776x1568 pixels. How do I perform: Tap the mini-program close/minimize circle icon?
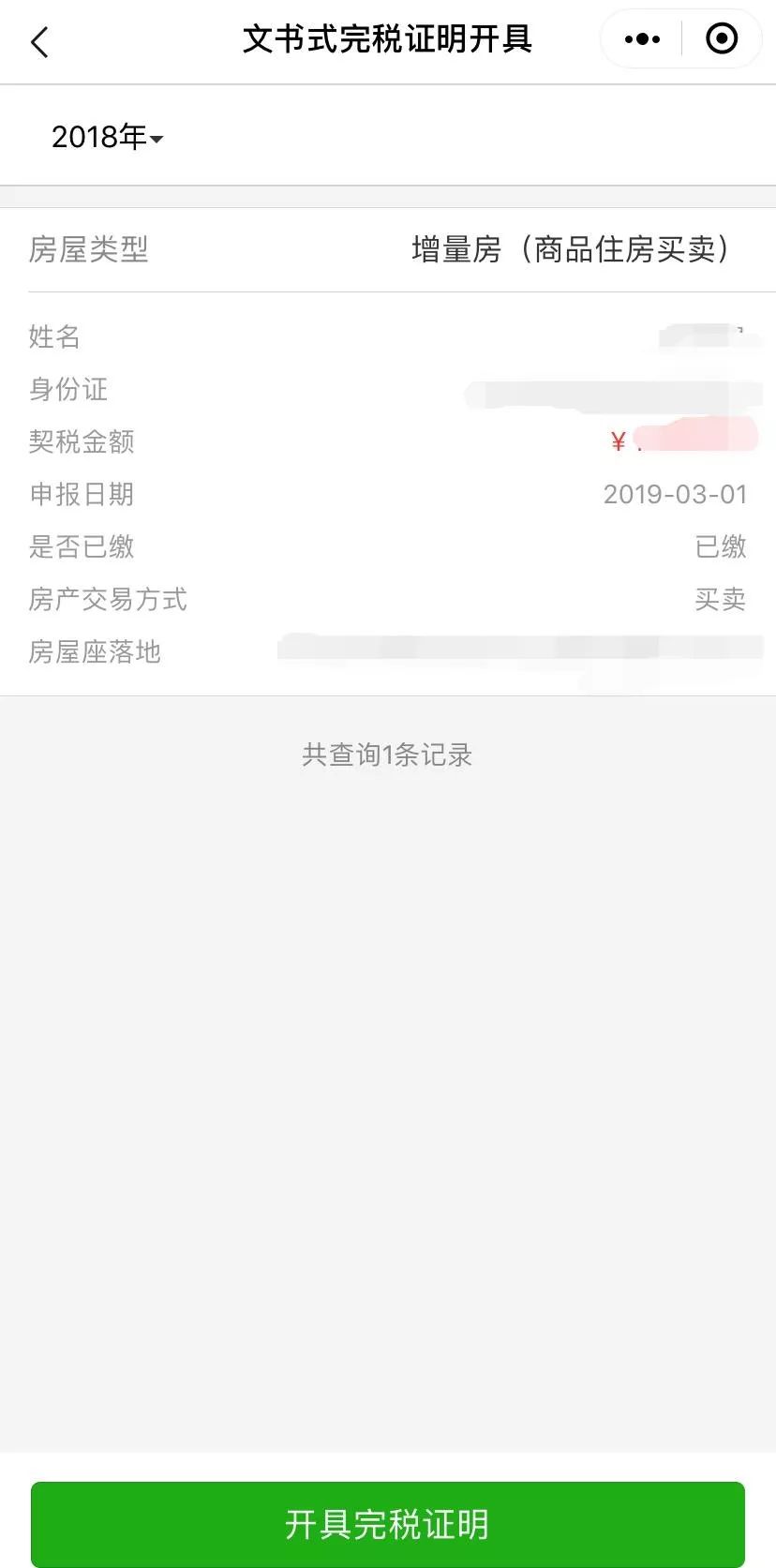pos(720,38)
